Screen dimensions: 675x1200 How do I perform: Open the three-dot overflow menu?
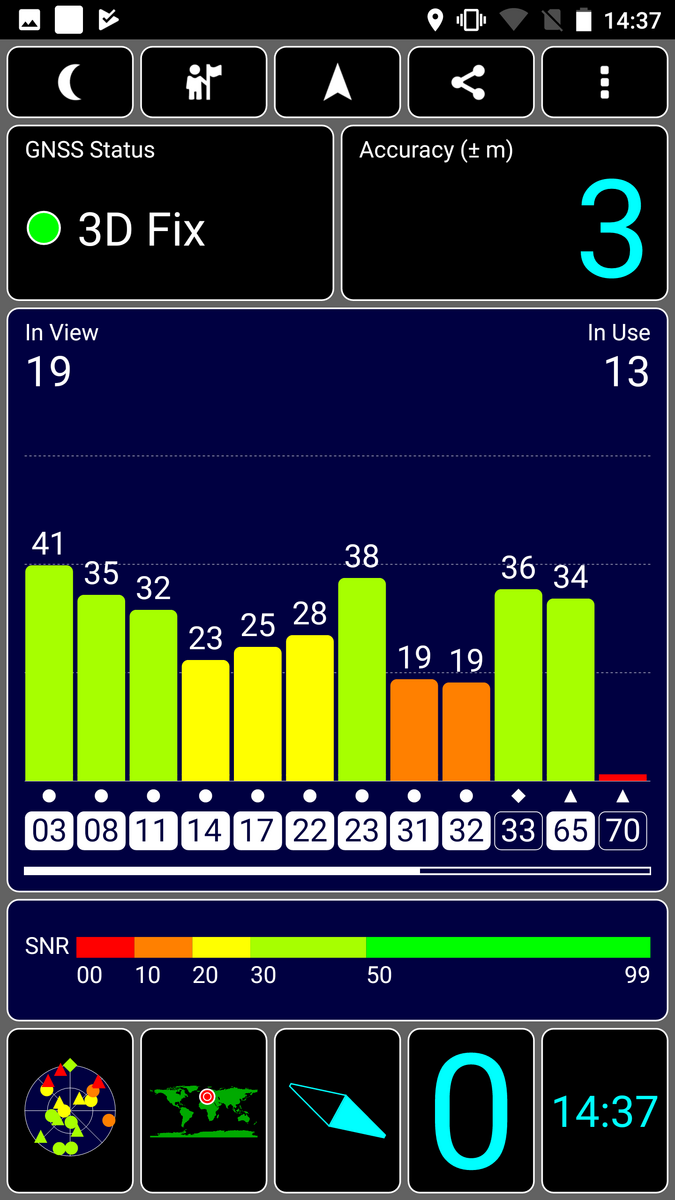605,83
